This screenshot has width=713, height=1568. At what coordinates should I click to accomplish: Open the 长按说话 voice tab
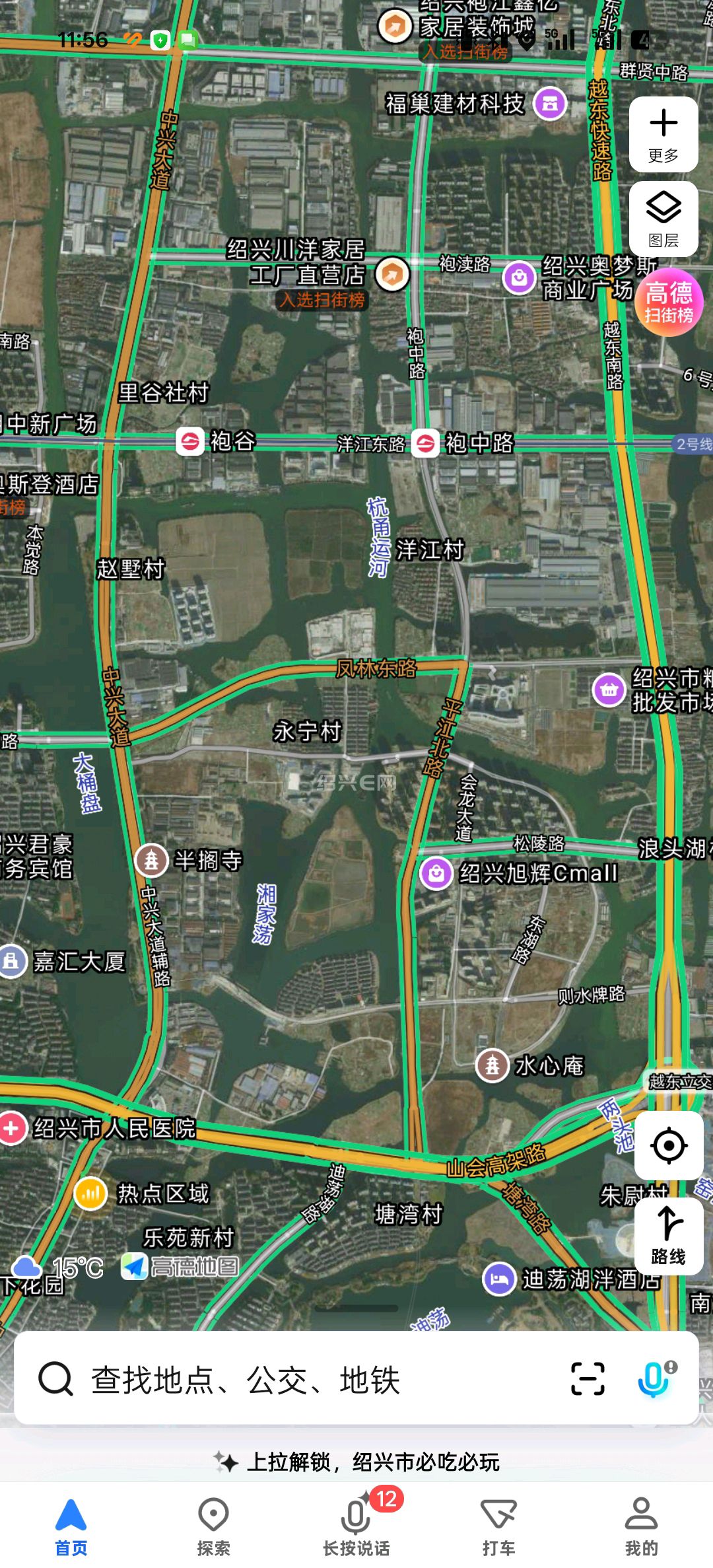[356, 1526]
